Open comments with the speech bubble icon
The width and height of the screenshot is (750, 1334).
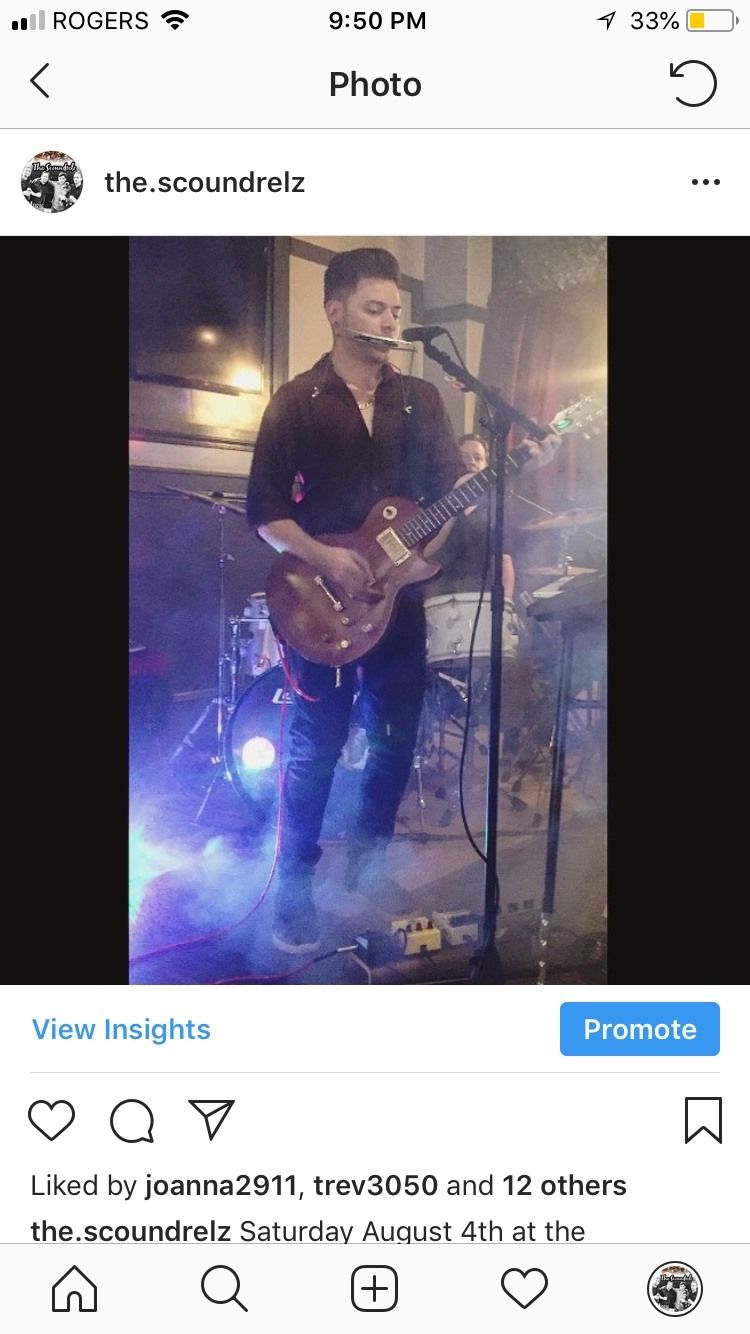point(132,1121)
